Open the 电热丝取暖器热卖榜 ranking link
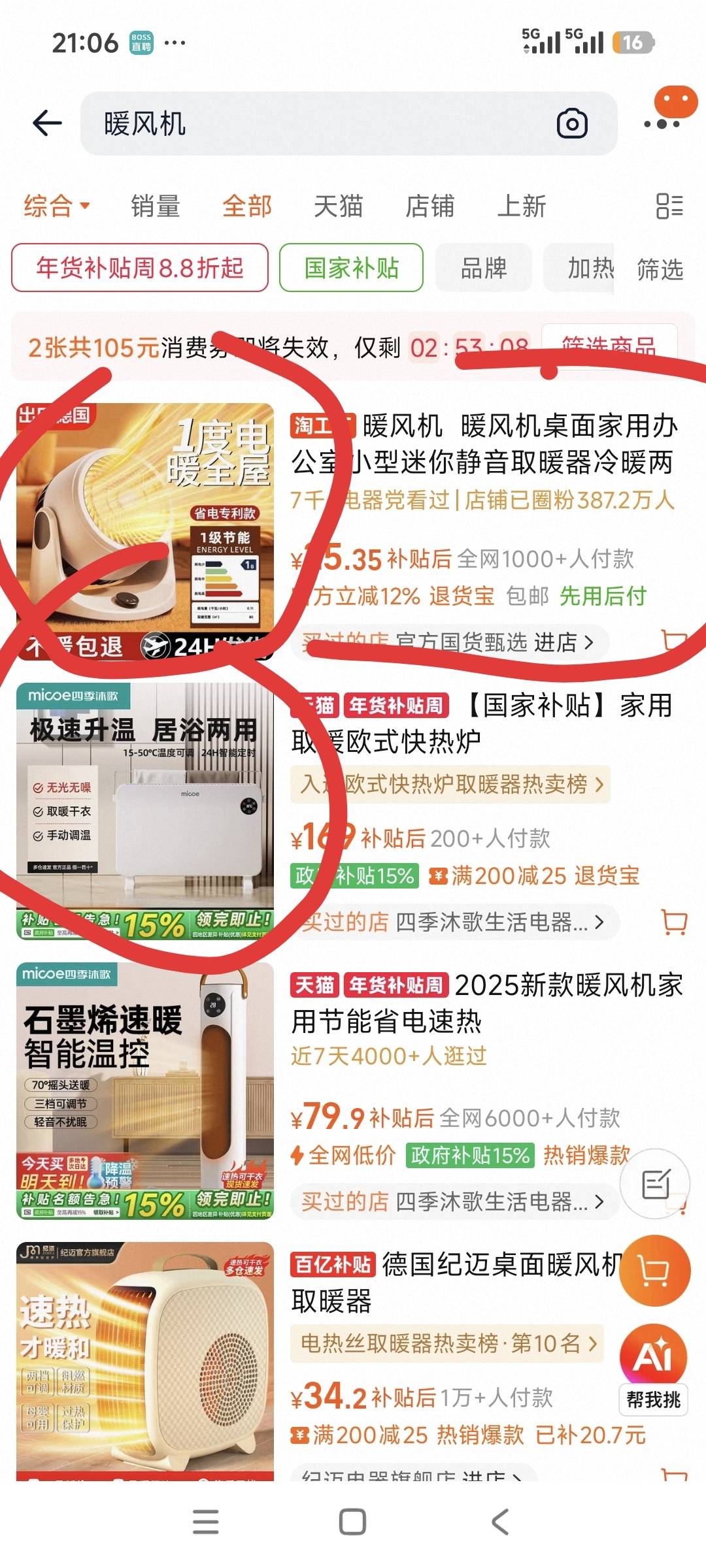This screenshot has width=706, height=1568. pyautogui.click(x=447, y=1343)
